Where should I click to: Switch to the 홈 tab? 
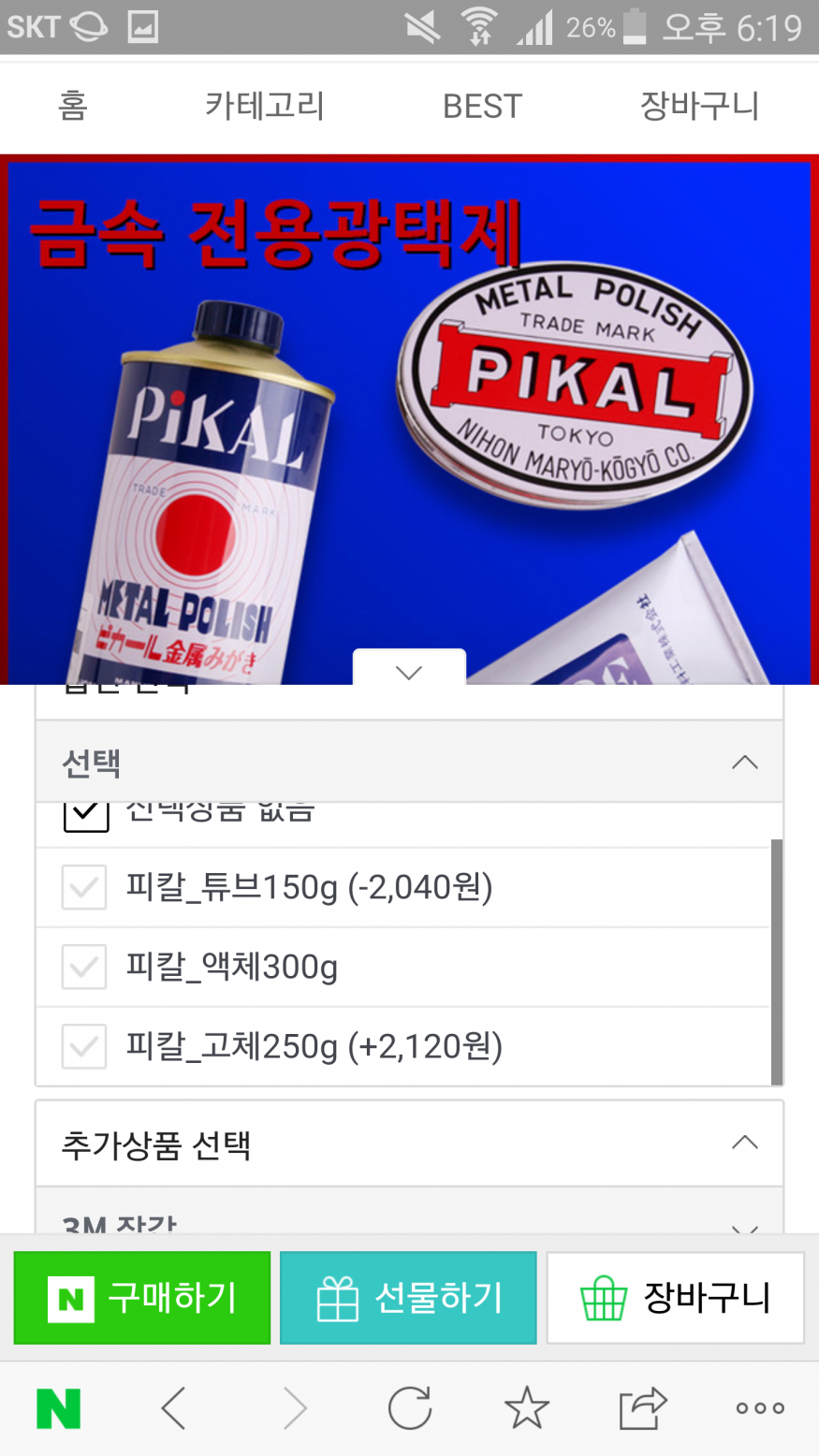tap(73, 106)
